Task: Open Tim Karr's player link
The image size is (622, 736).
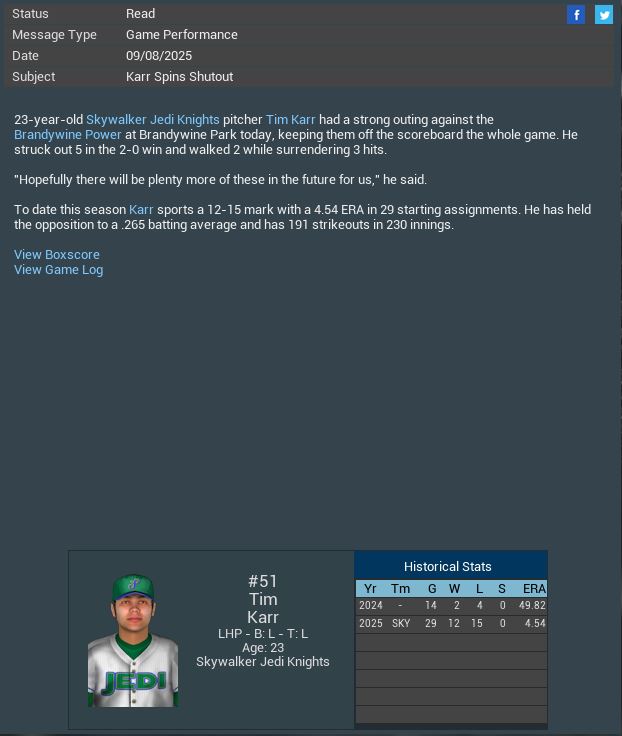Action: click(290, 120)
